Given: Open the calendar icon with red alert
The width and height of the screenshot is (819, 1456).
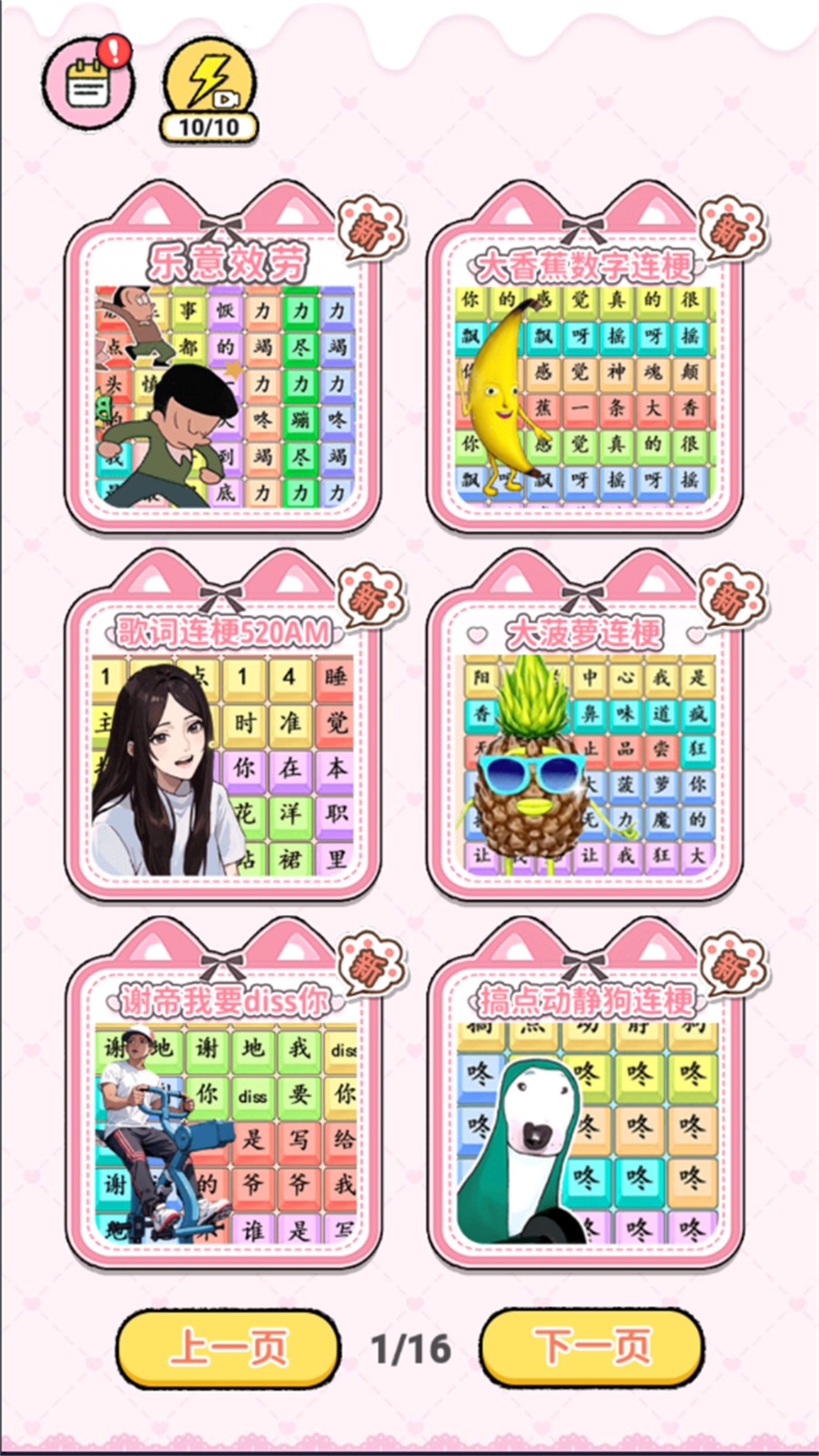Looking at the screenshot, I should [88, 83].
